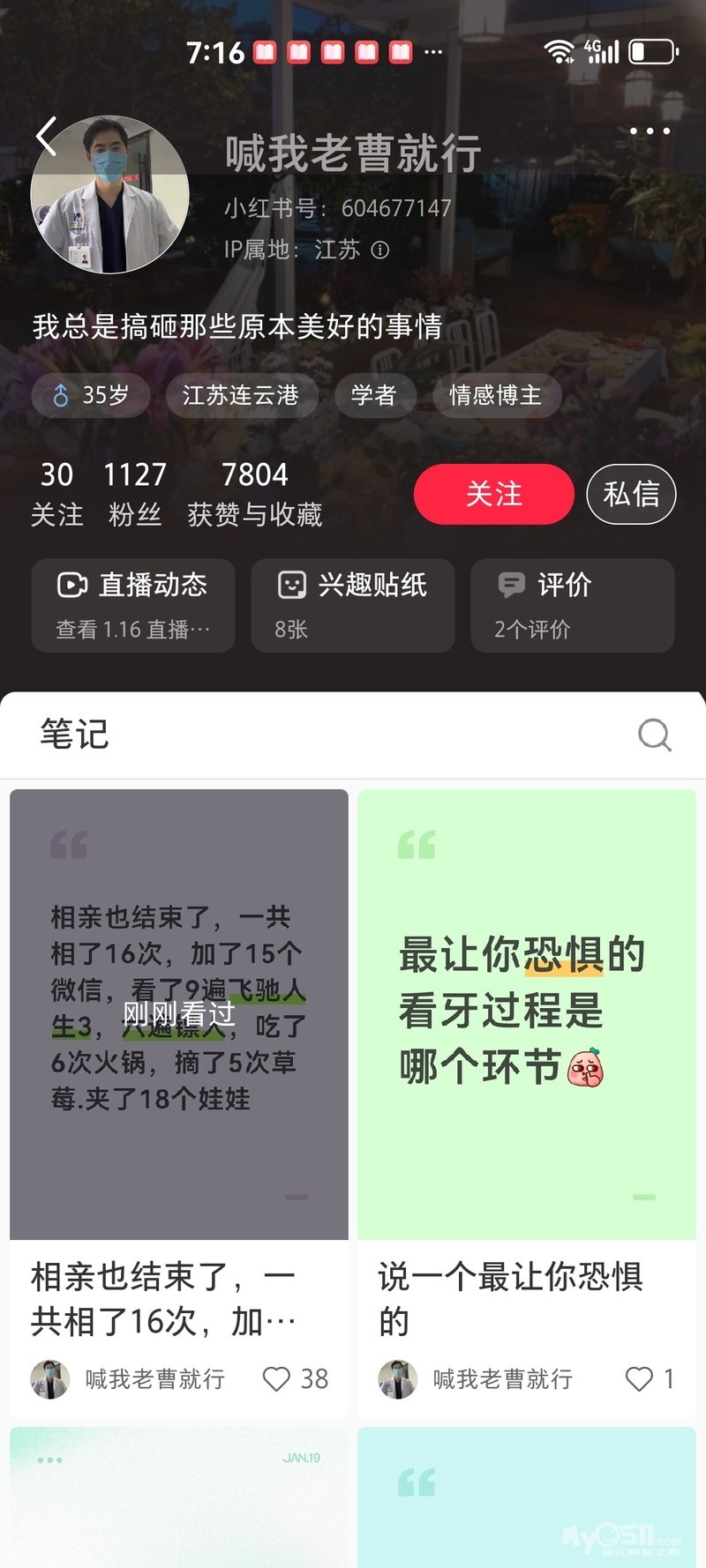View 获赞与收藏 details

pyautogui.click(x=254, y=494)
